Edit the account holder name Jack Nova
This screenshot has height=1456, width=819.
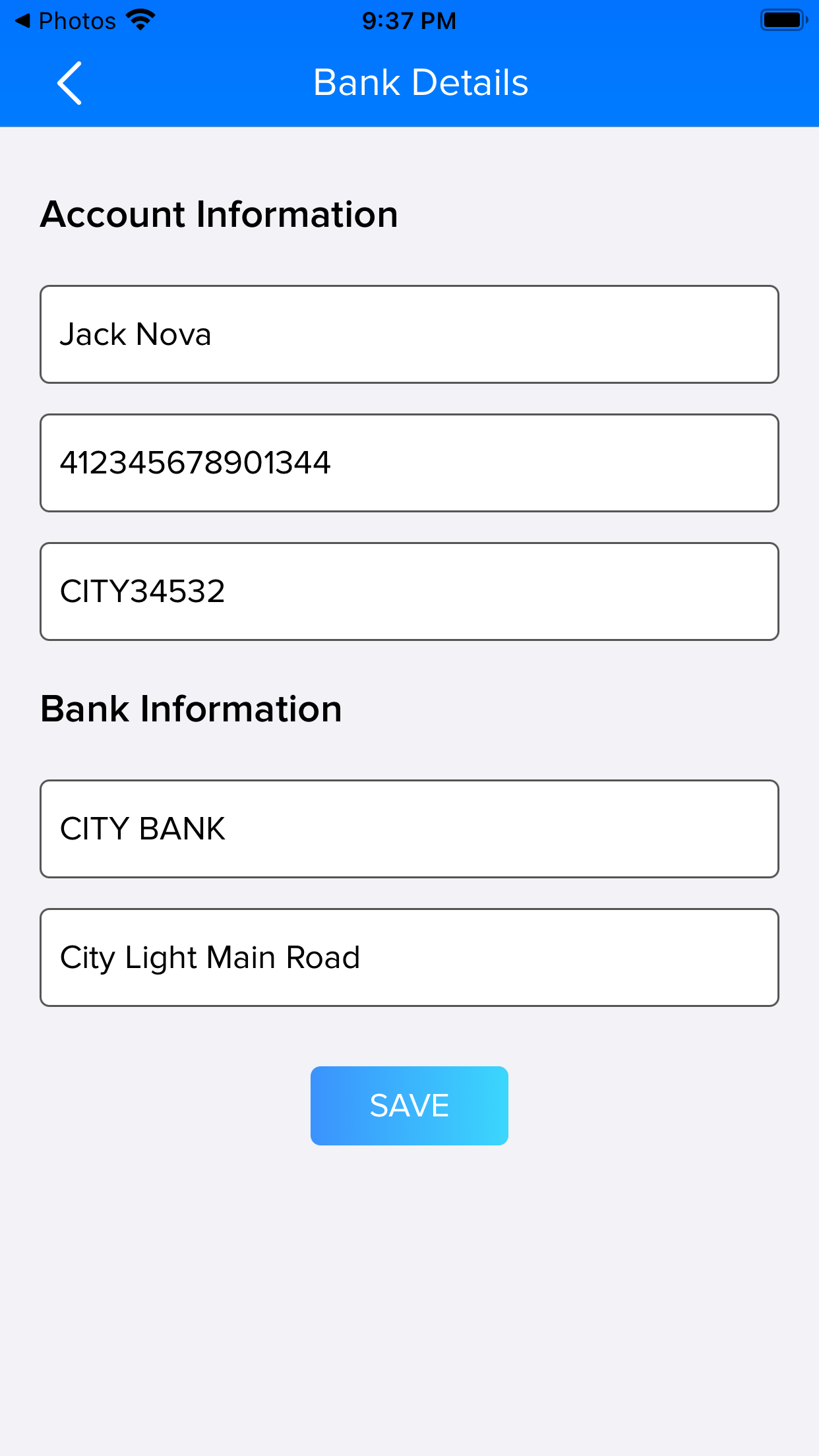[409, 334]
